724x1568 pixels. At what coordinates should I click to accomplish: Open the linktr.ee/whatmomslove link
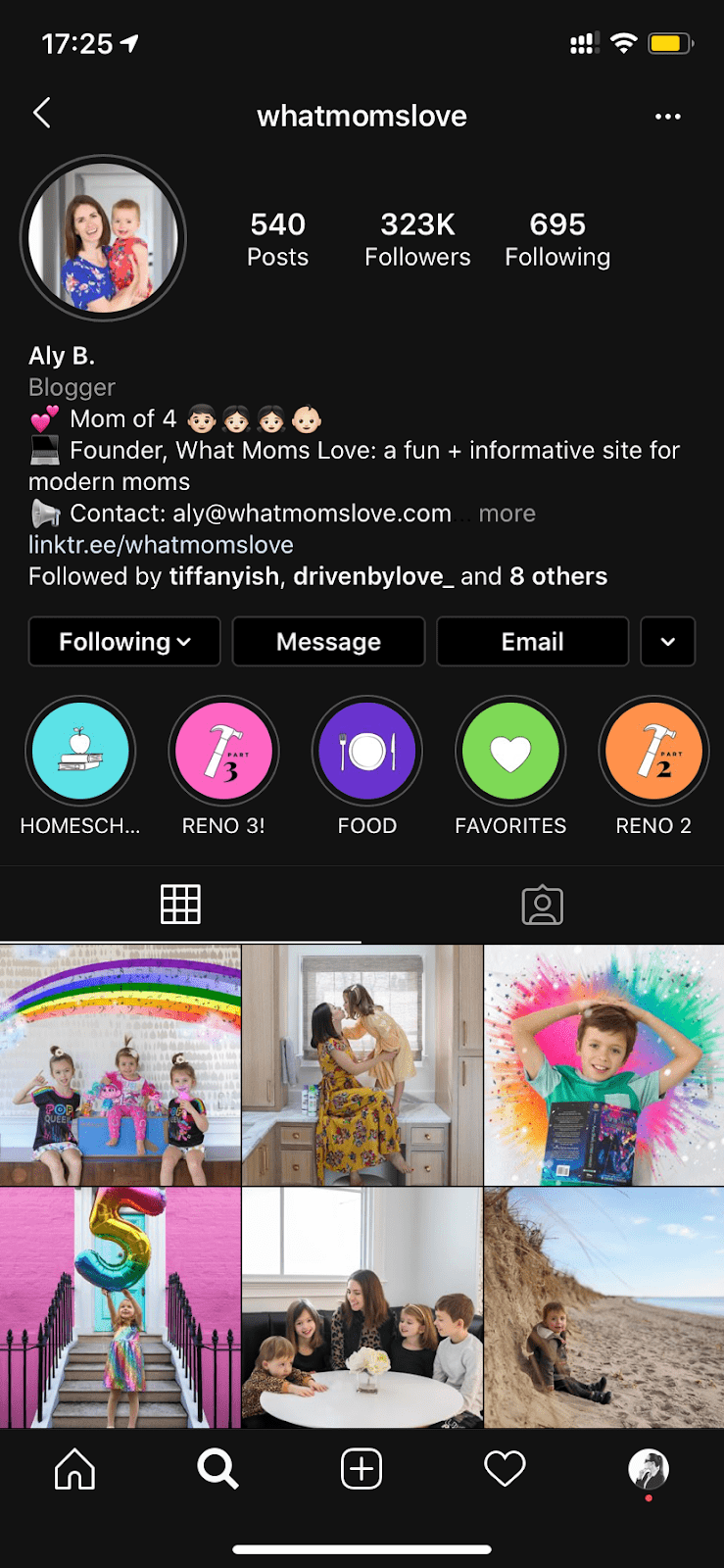click(x=161, y=545)
